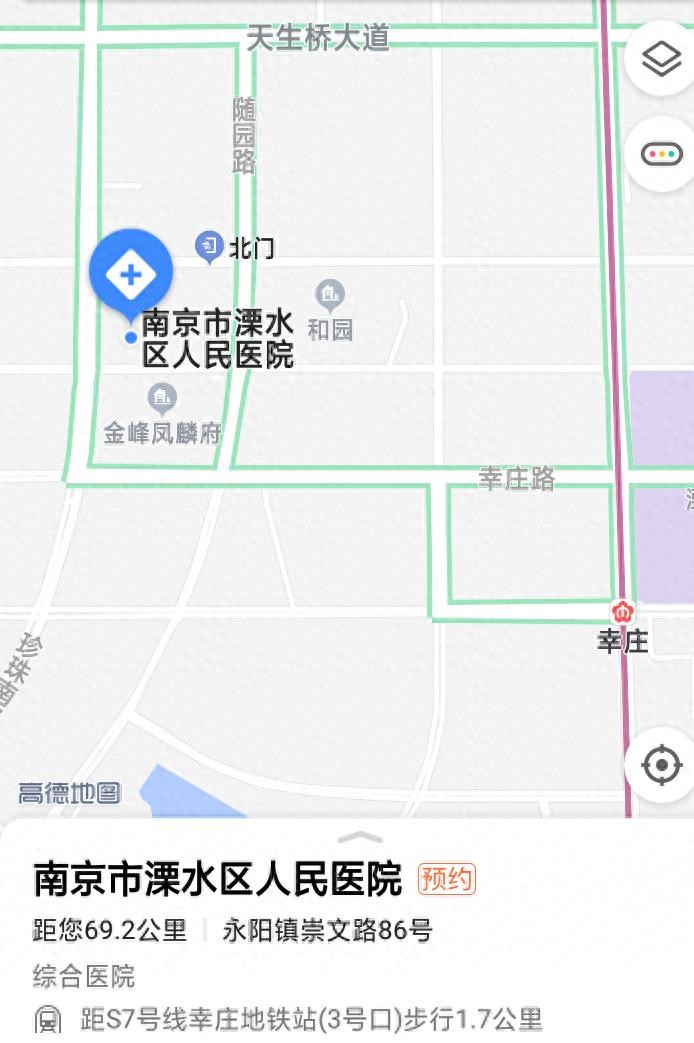Expand the hospital details panel handle
This screenshot has height=1043, width=694.
pyautogui.click(x=360, y=837)
